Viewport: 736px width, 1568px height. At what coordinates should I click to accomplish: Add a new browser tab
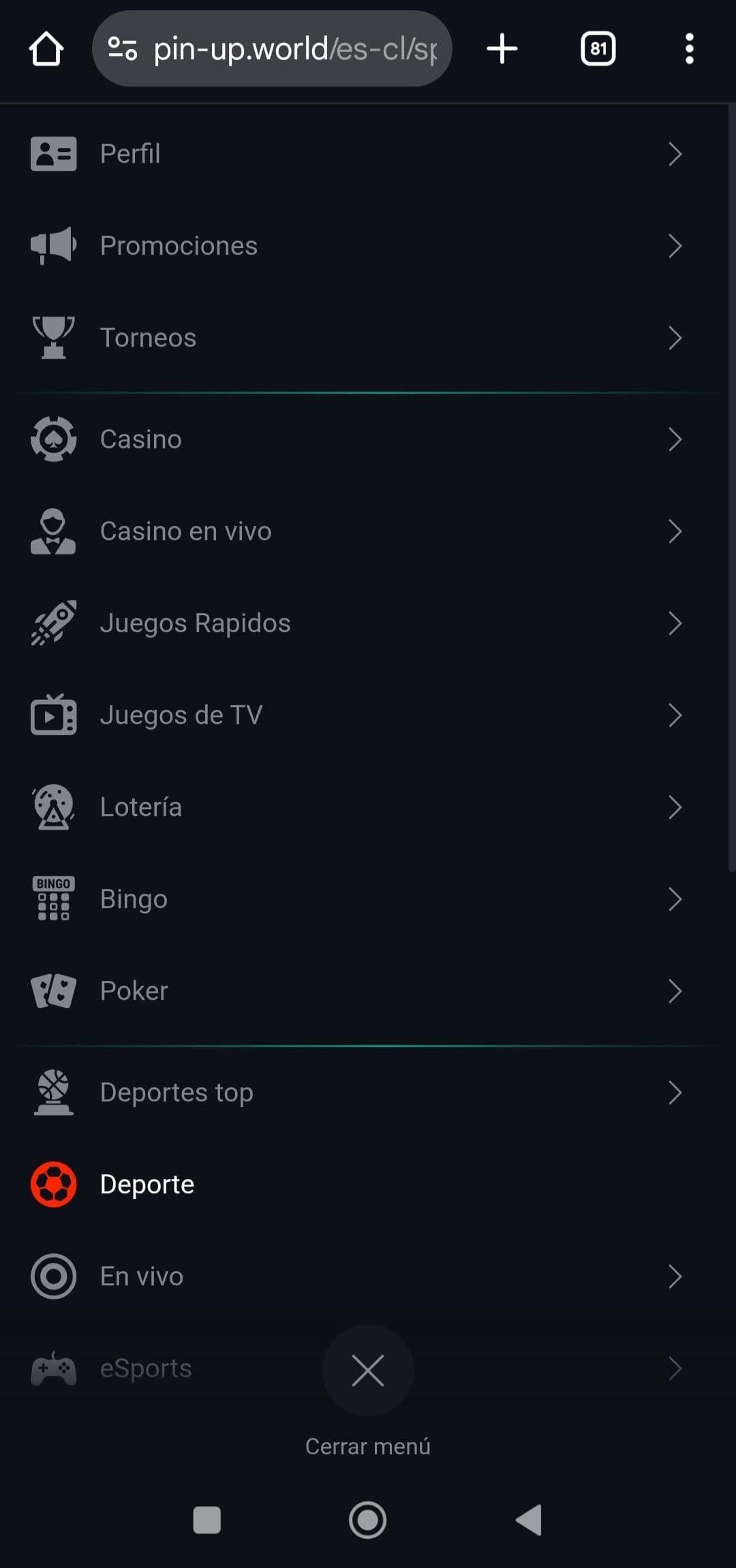click(x=502, y=49)
